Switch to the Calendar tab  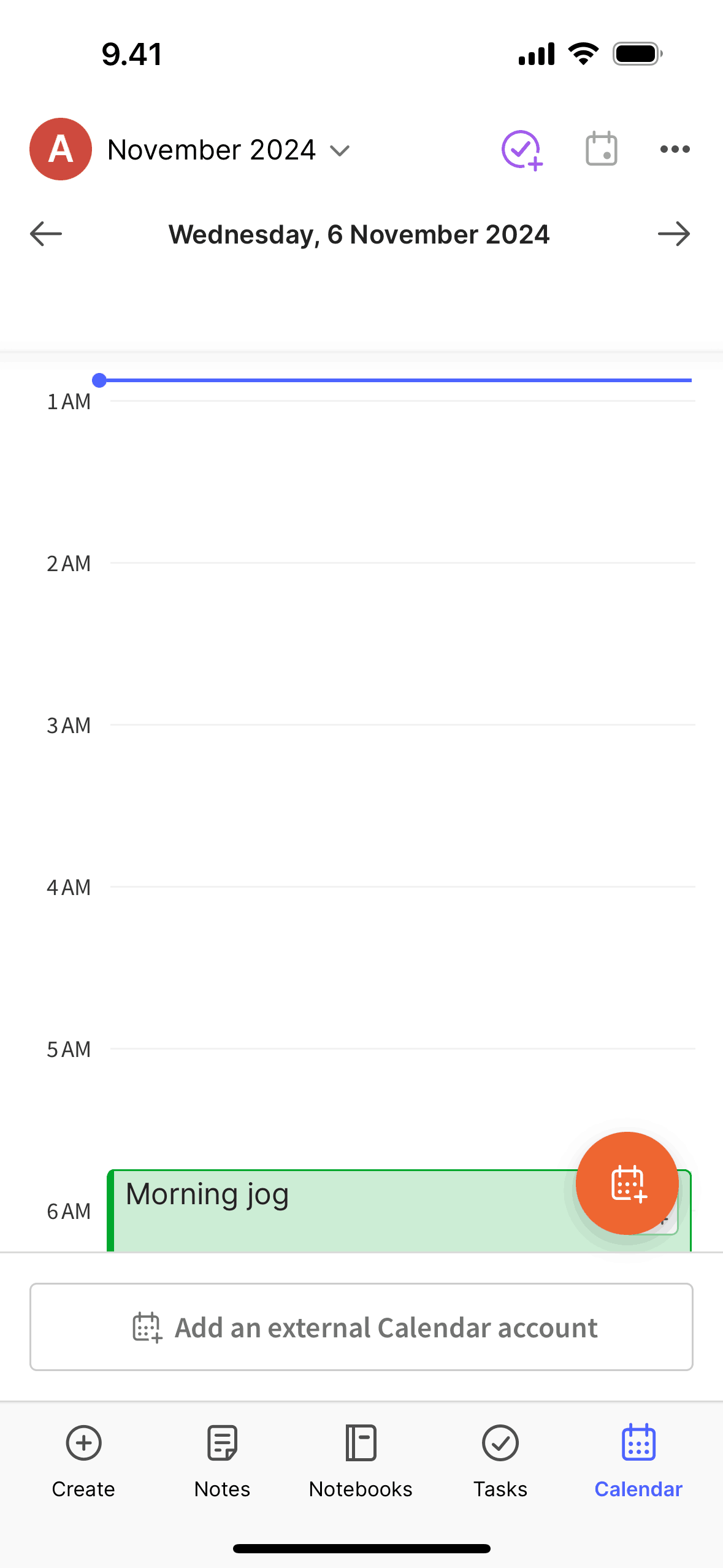click(638, 1466)
